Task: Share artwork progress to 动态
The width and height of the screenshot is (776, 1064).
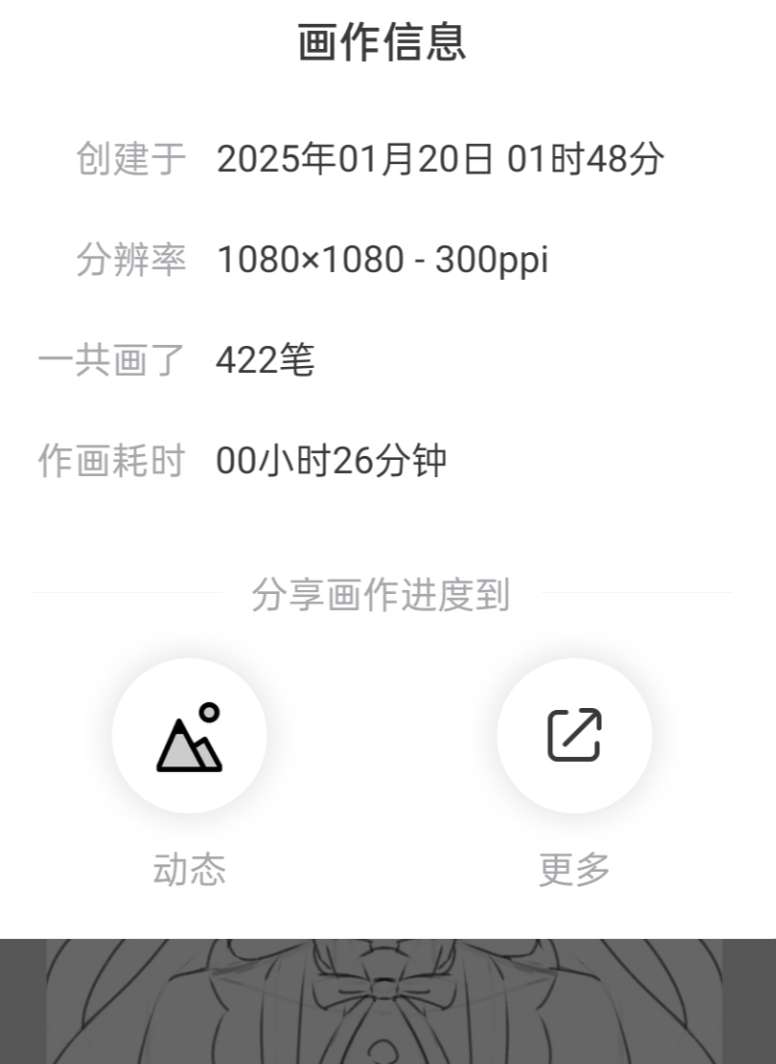Action: pyautogui.click(x=189, y=736)
